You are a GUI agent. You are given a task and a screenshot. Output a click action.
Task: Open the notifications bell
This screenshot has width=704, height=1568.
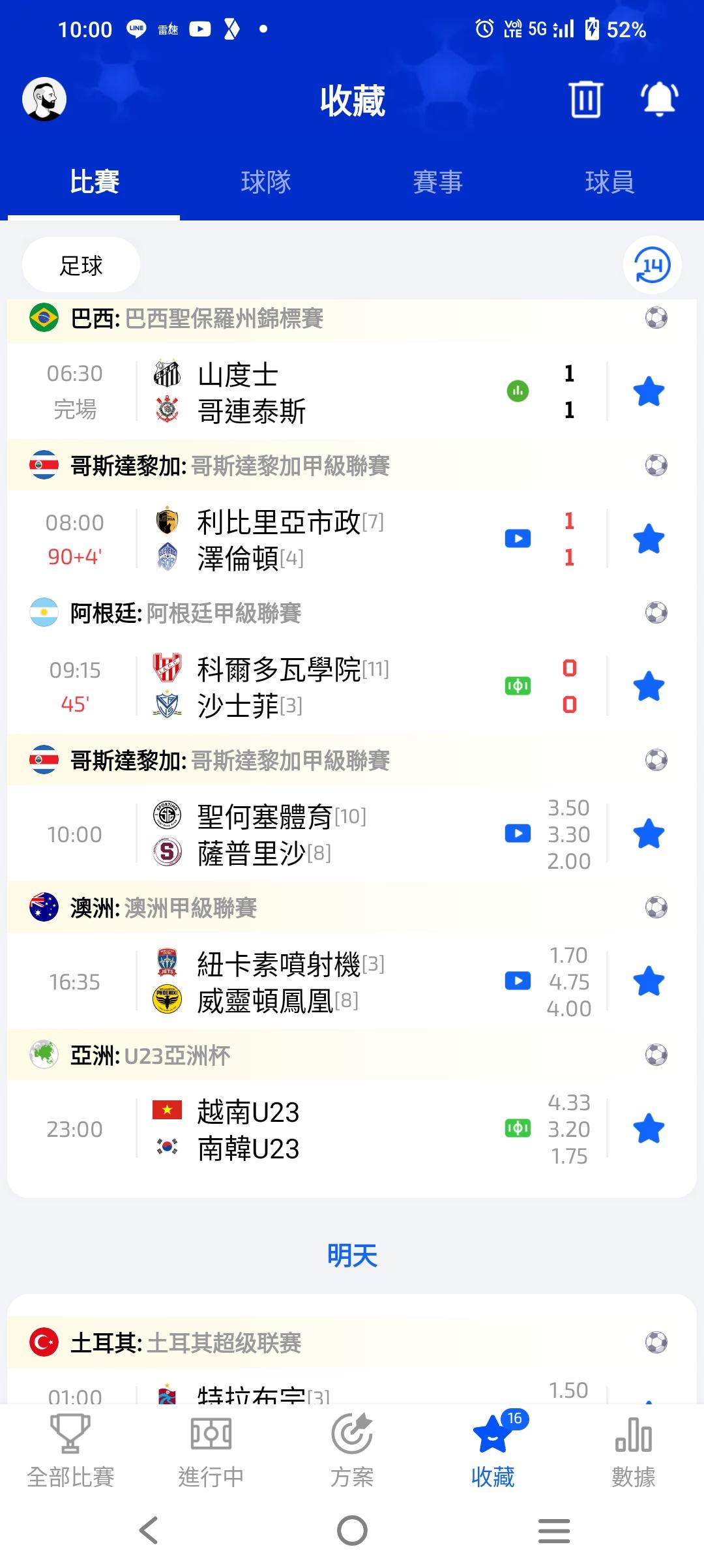(659, 99)
